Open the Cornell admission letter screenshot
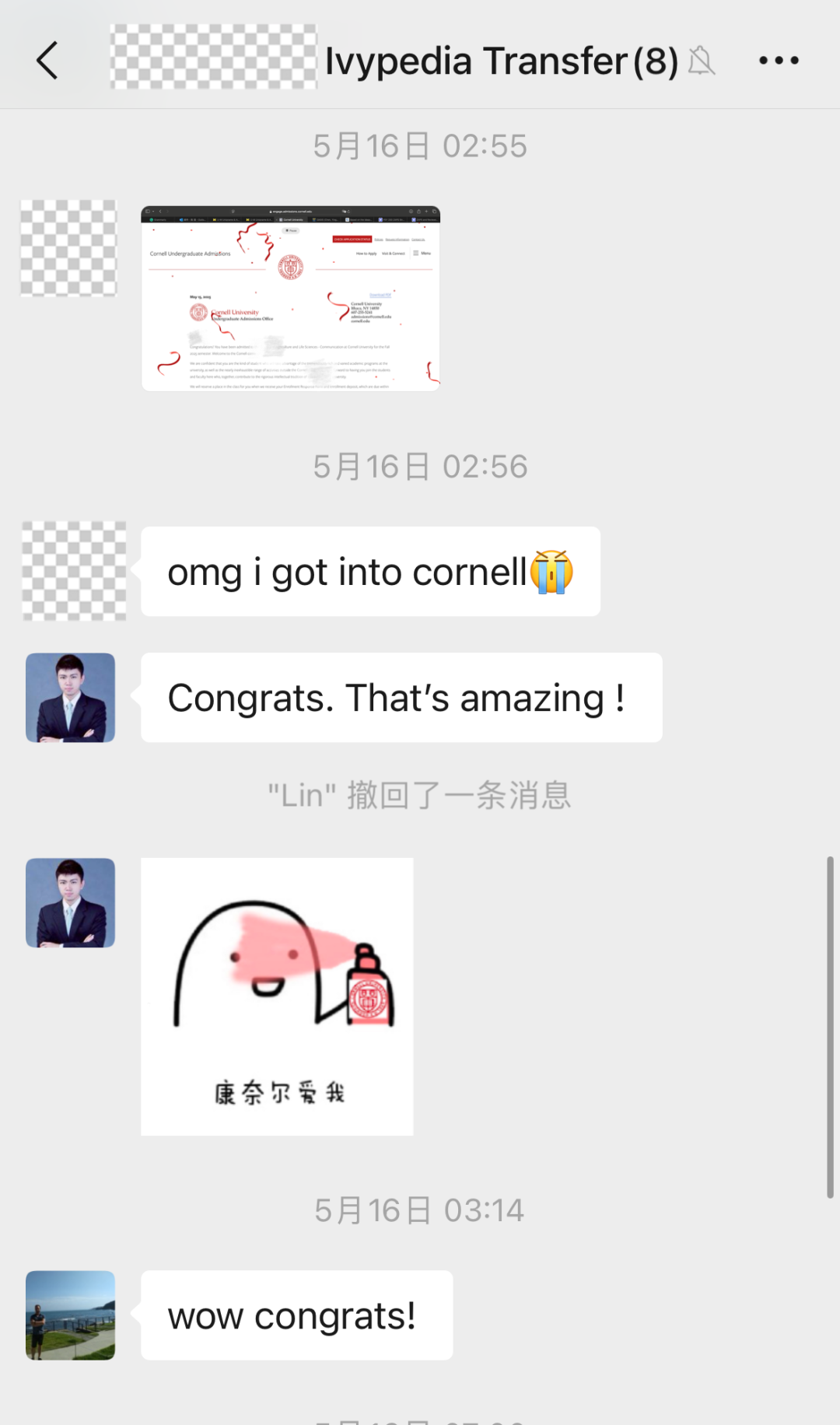 click(x=290, y=299)
